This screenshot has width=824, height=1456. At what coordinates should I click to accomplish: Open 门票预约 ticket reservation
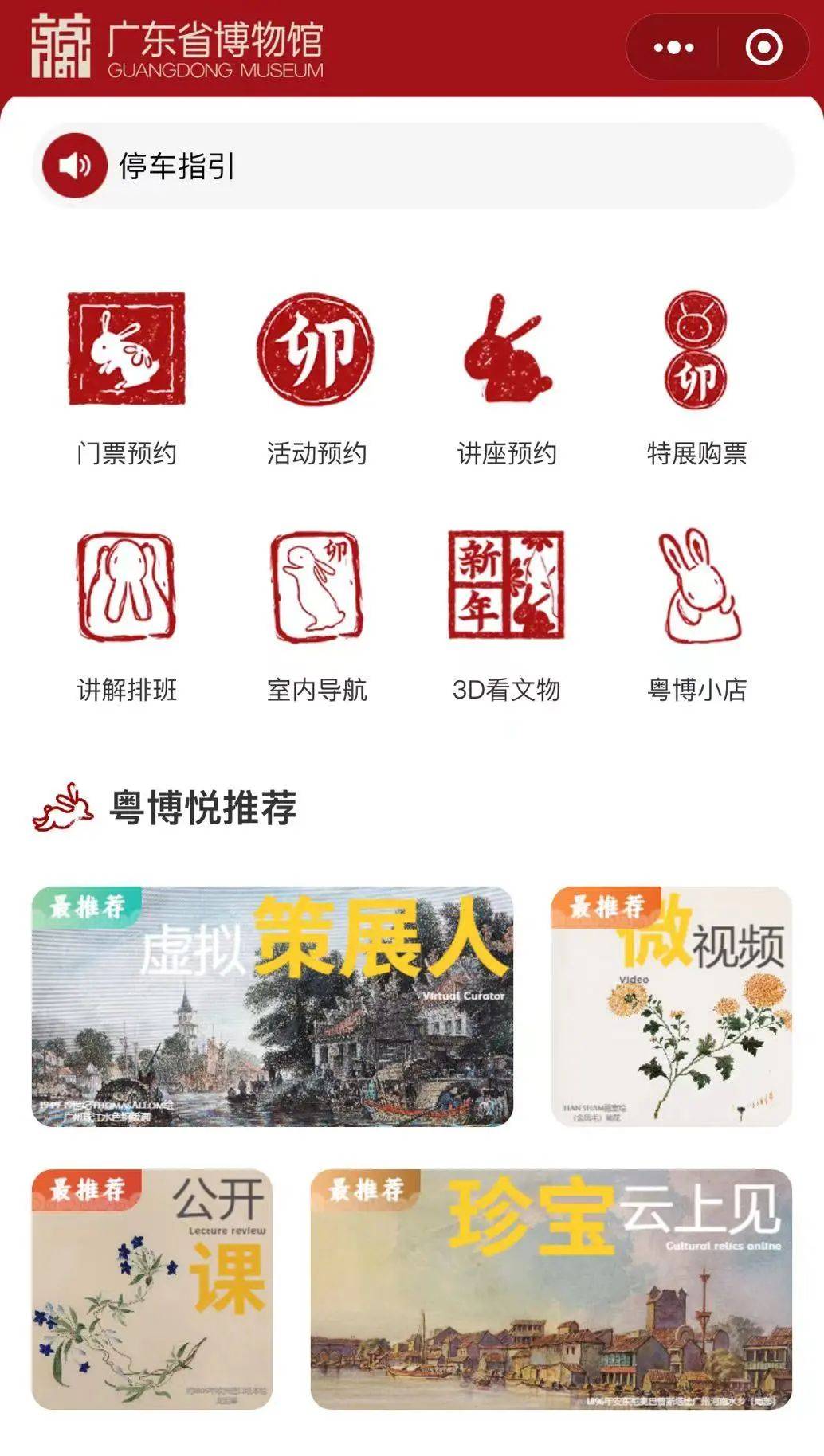coord(126,378)
